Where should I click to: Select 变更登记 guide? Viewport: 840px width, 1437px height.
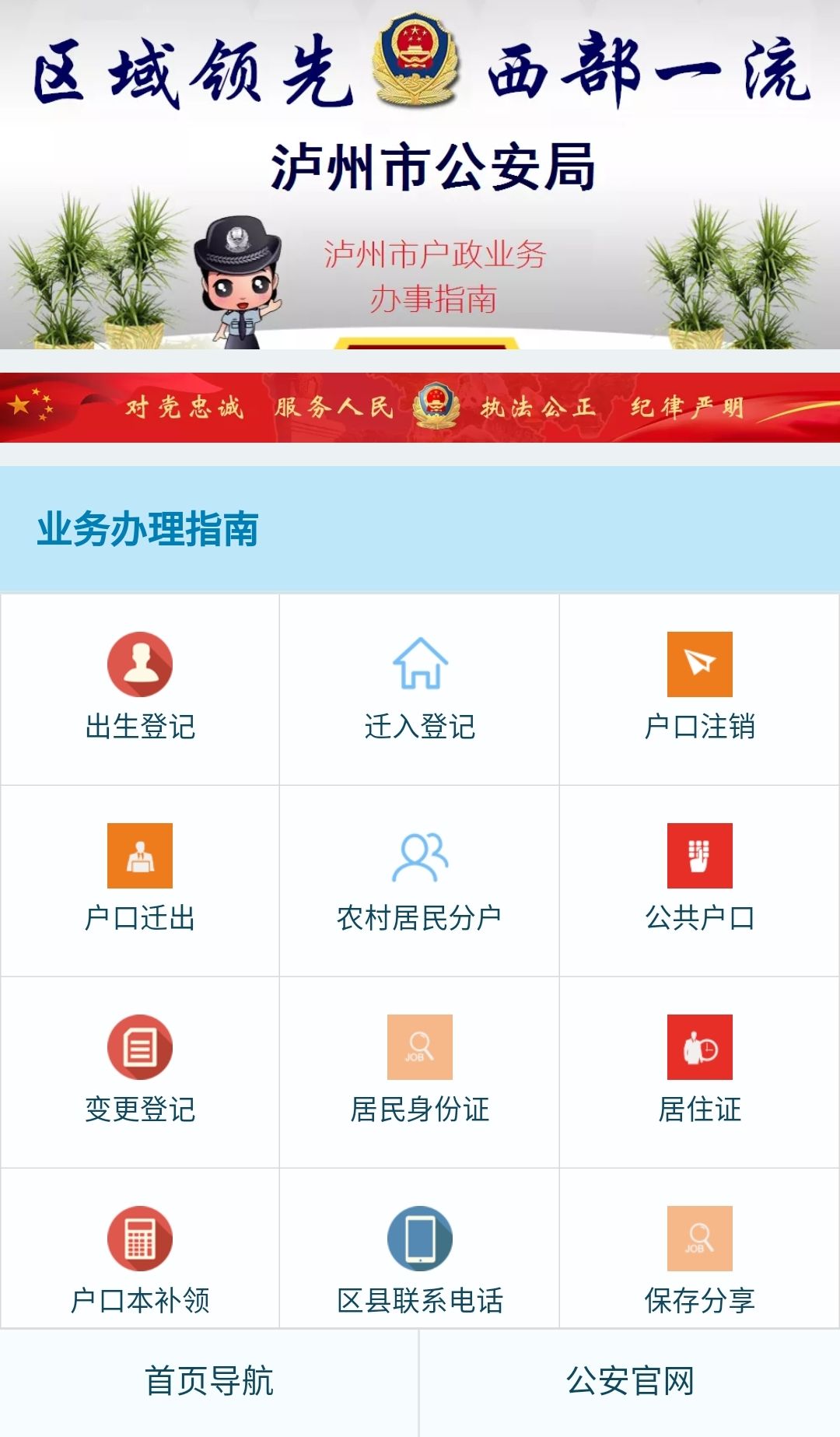pos(140,1070)
